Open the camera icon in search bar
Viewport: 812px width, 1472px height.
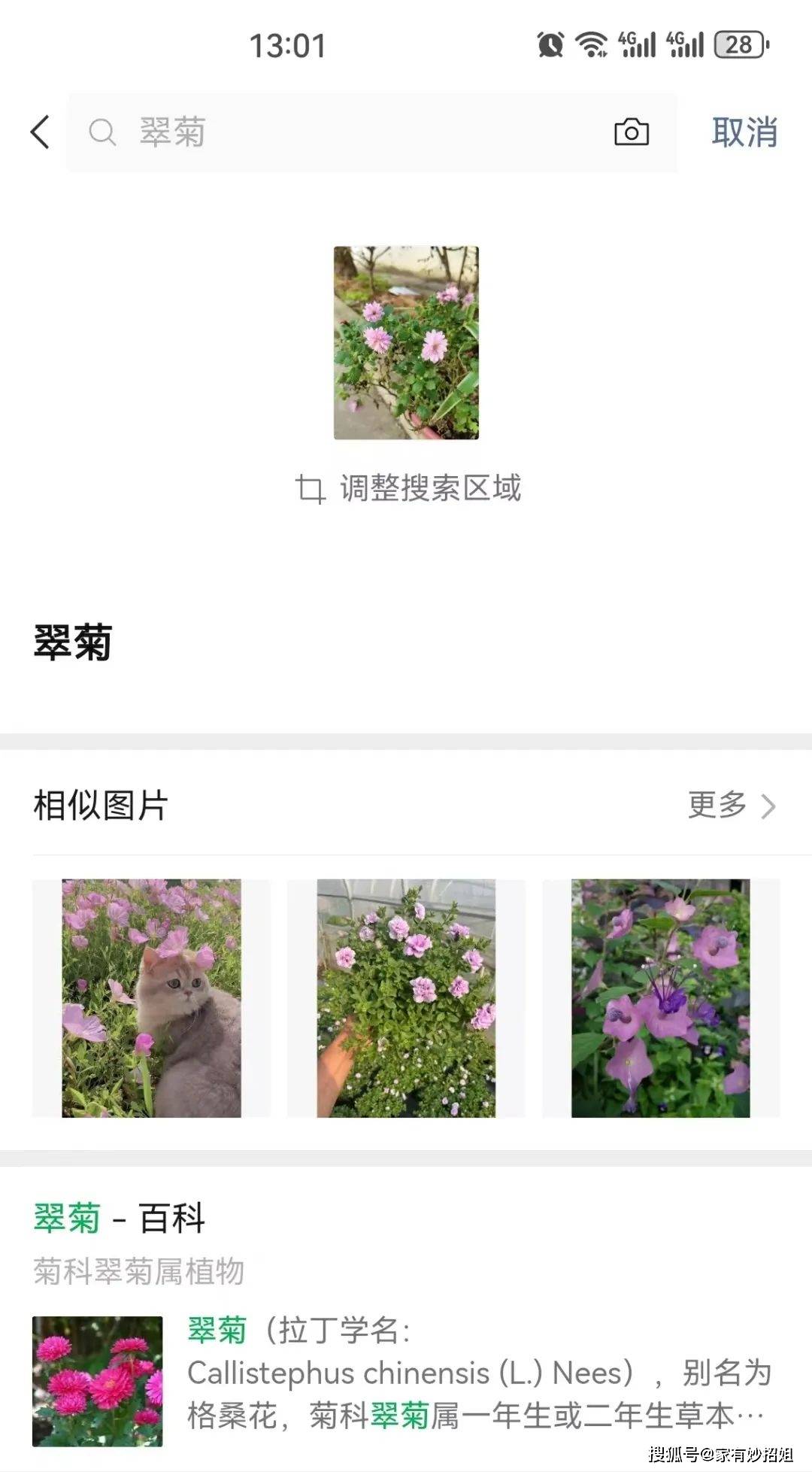click(x=631, y=132)
